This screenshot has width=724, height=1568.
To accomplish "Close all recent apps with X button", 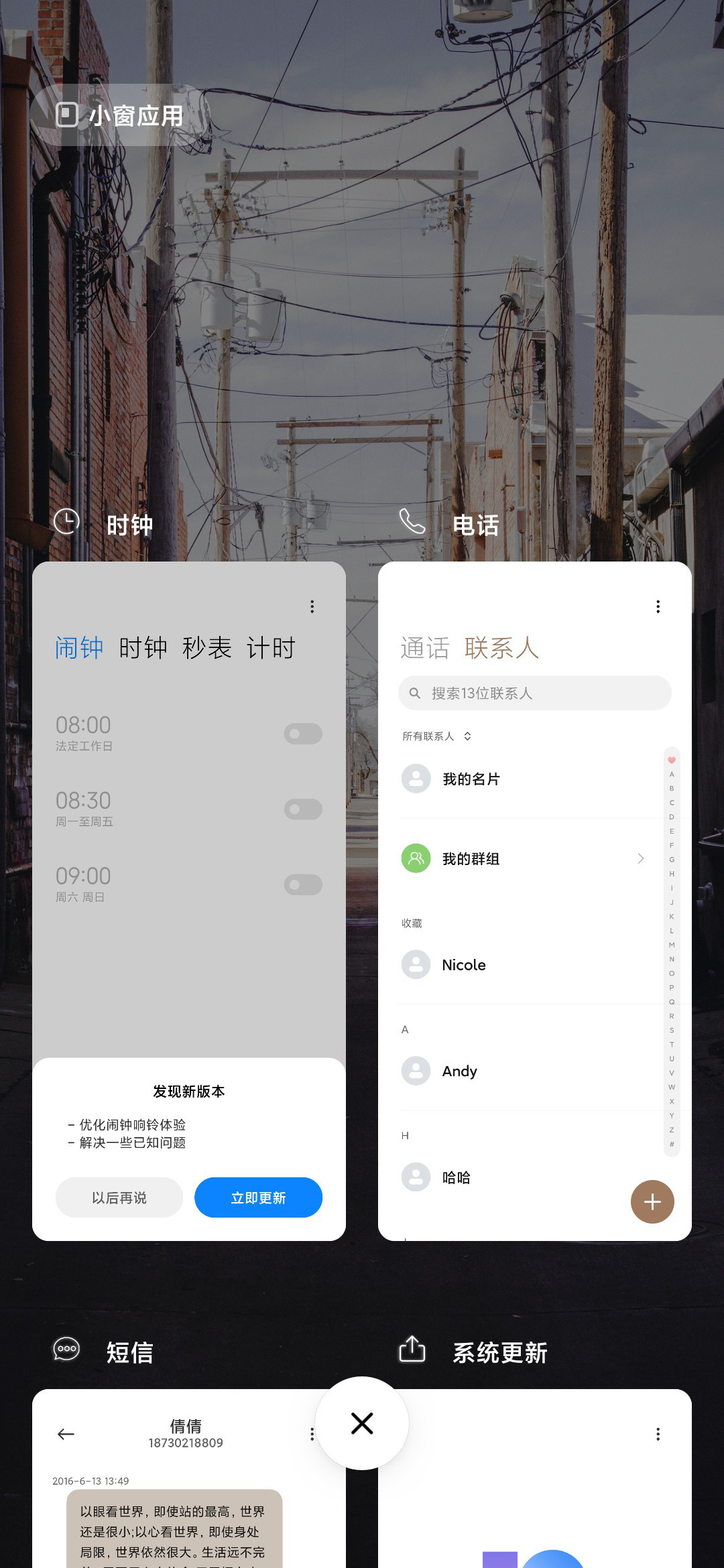I will click(x=362, y=1423).
